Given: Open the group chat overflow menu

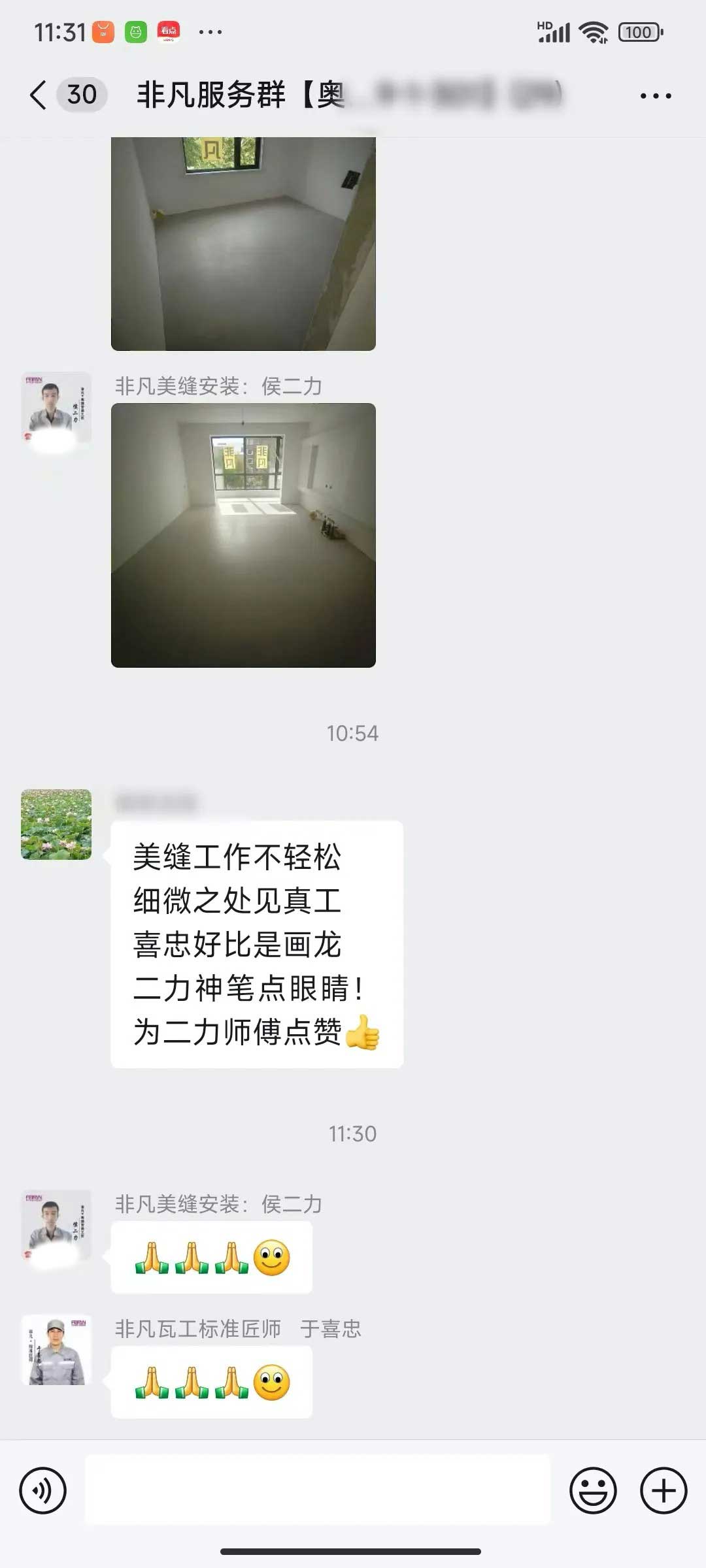Looking at the screenshot, I should tap(655, 96).
